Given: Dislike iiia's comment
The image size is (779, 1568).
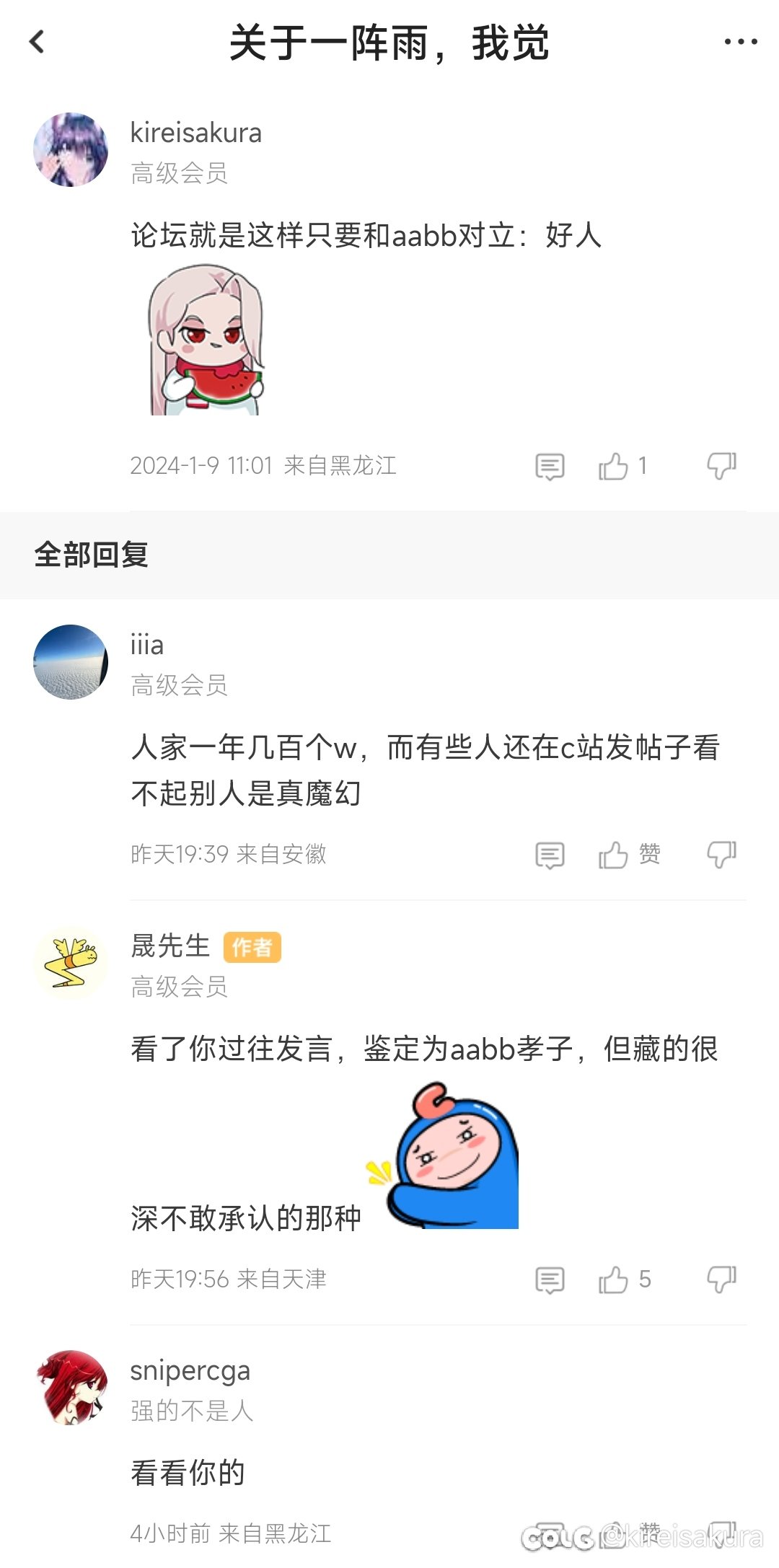Looking at the screenshot, I should point(721,855).
